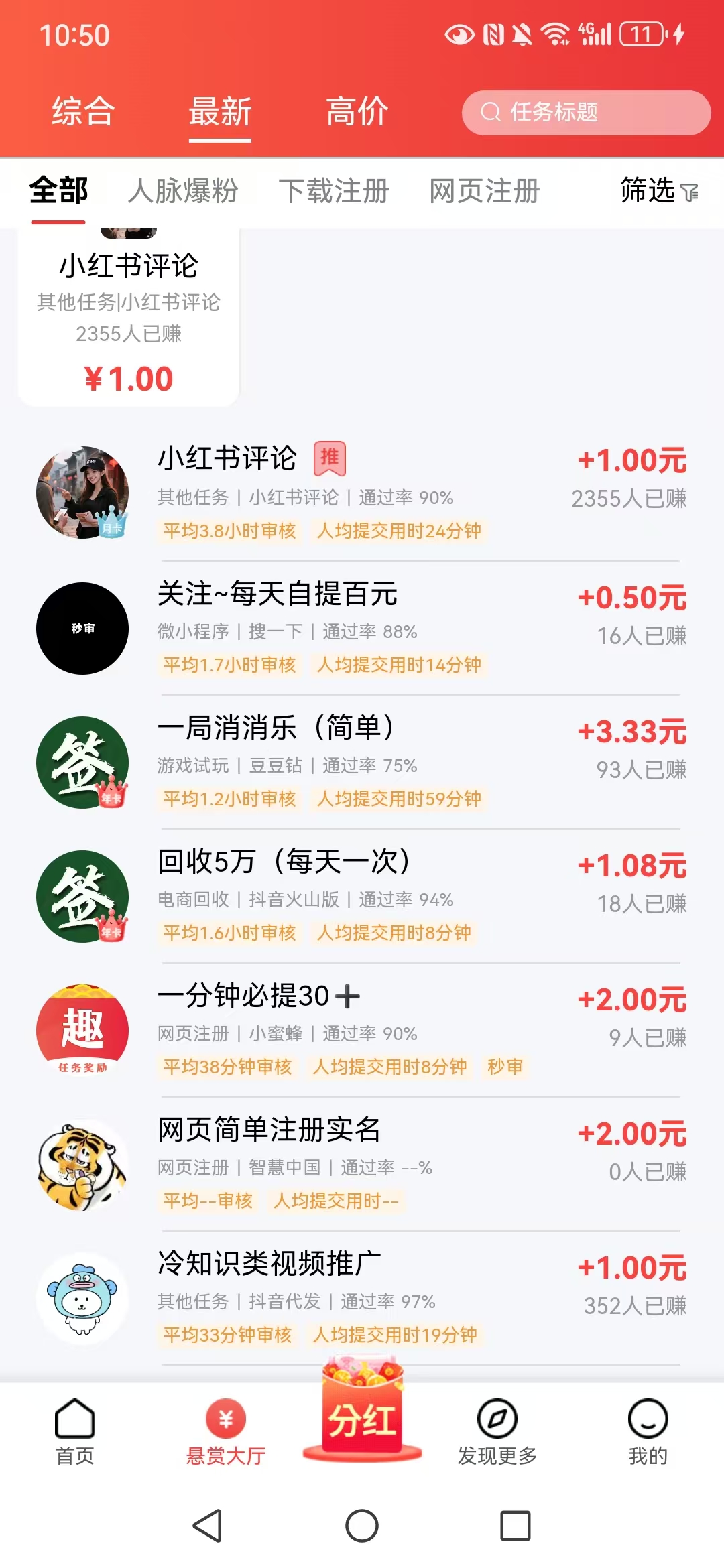
Task: Select the 人脉爆粉 category
Action: point(186,191)
